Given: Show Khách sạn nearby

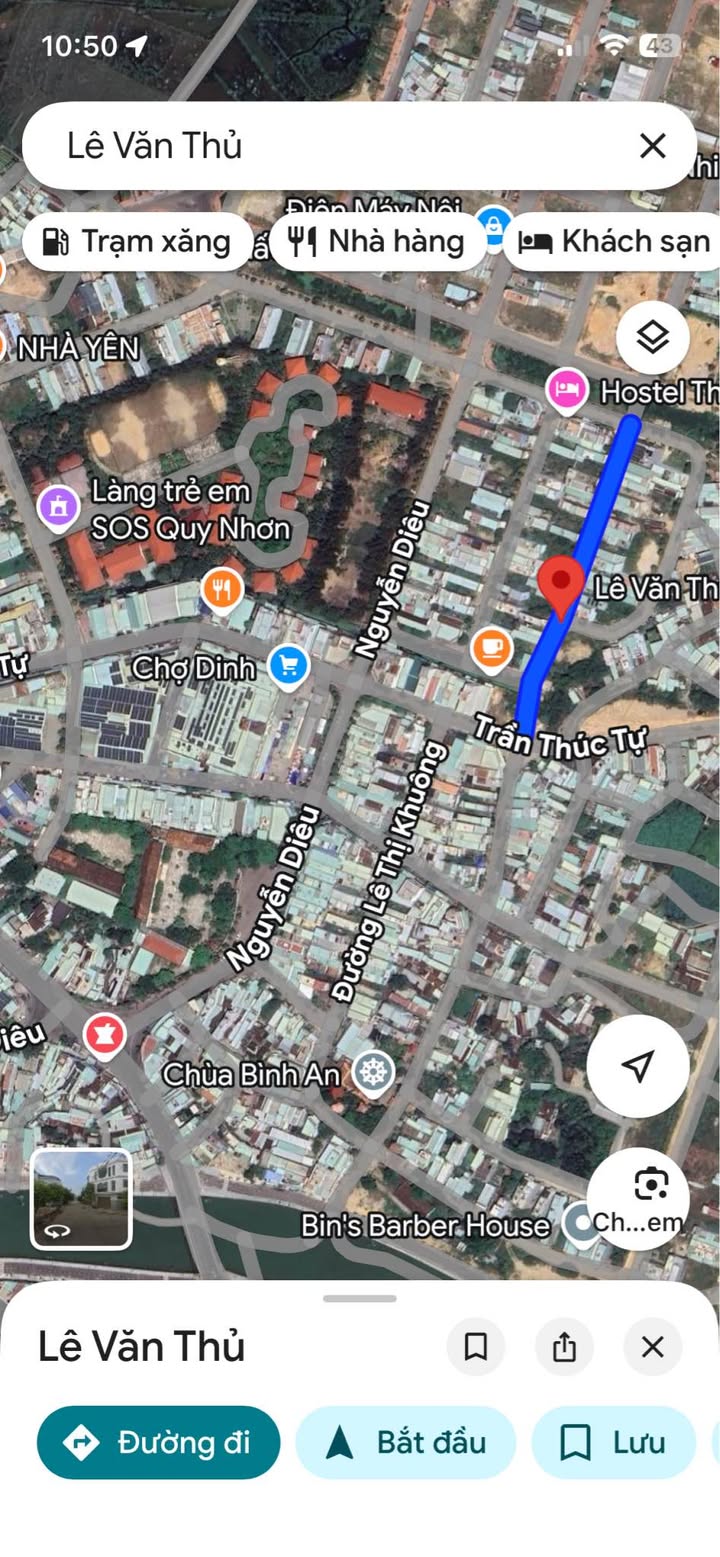Looking at the screenshot, I should click(613, 241).
